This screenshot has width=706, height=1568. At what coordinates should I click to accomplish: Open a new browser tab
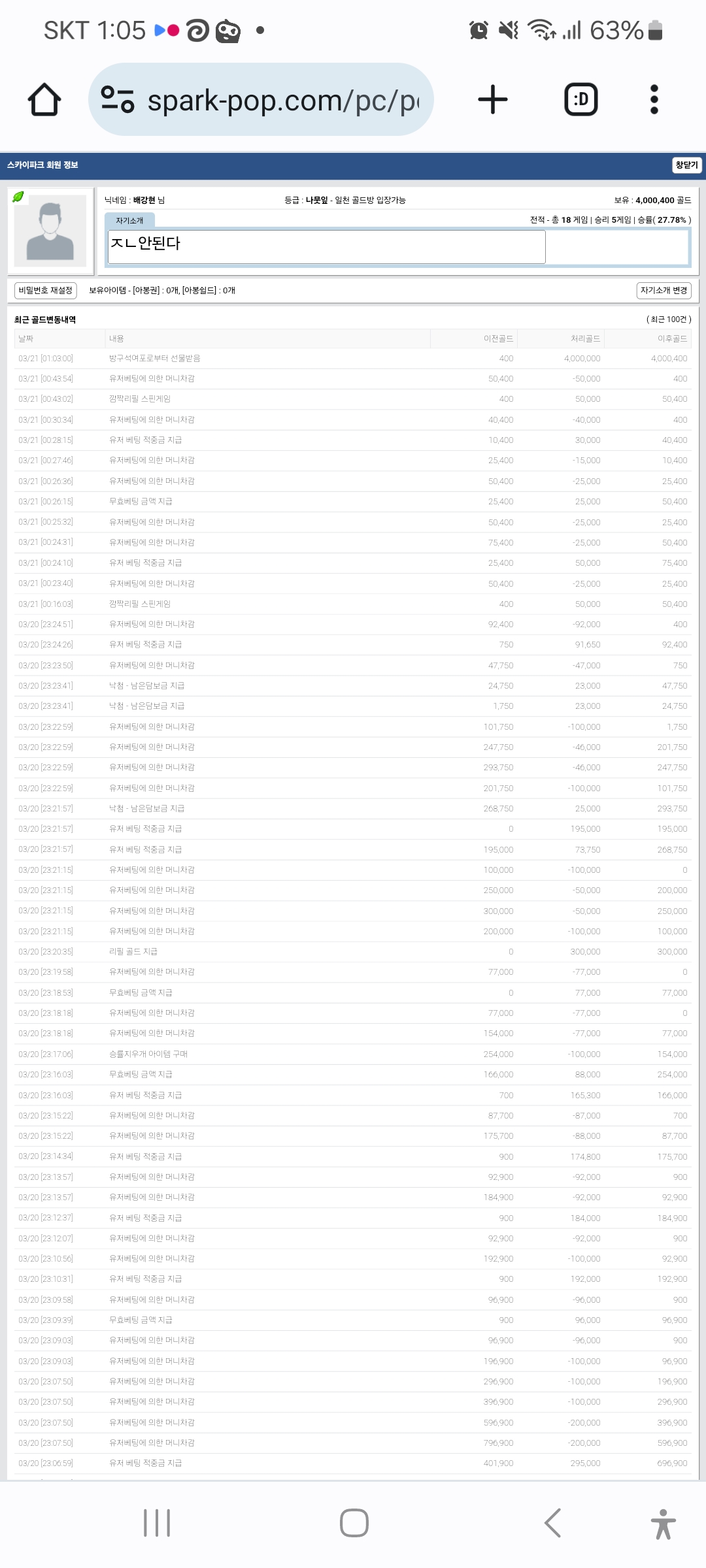pos(493,100)
